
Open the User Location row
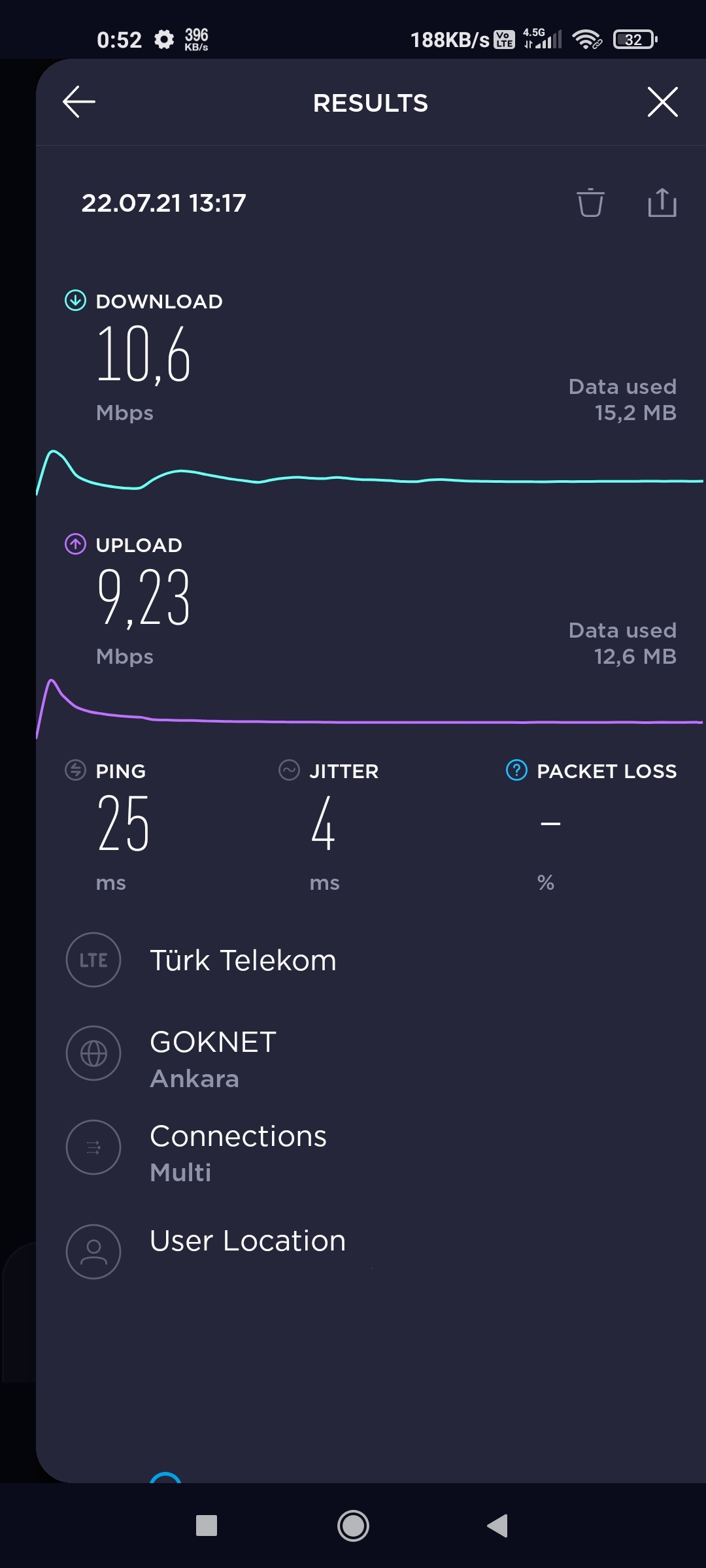coord(371,1250)
